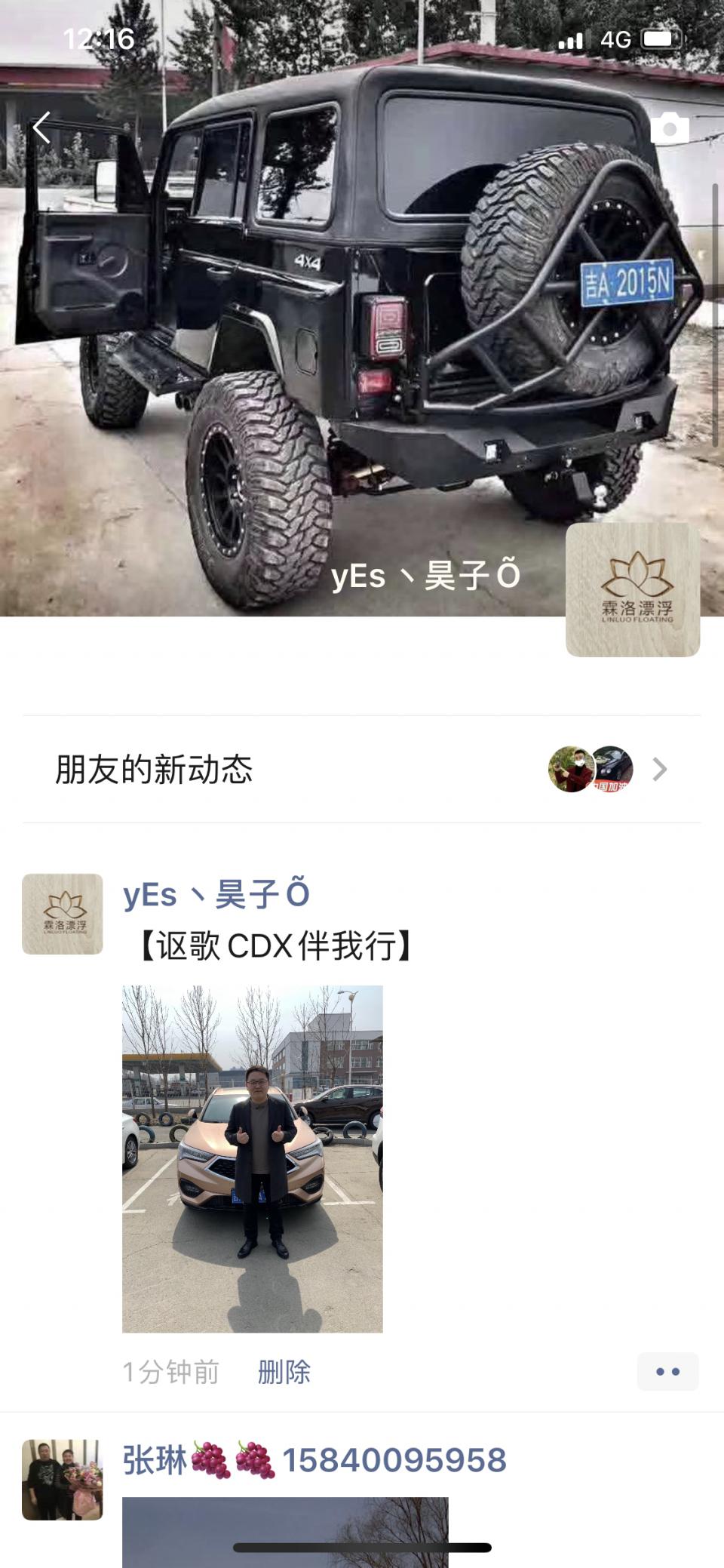View the photo of the man with the Acura

click(x=253, y=1158)
